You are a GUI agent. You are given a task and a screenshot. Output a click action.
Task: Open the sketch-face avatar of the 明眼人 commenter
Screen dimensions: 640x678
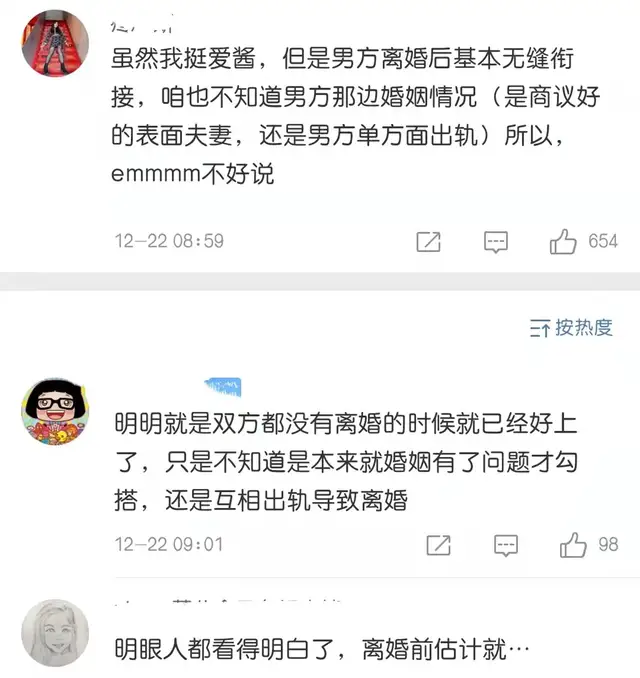54,633
